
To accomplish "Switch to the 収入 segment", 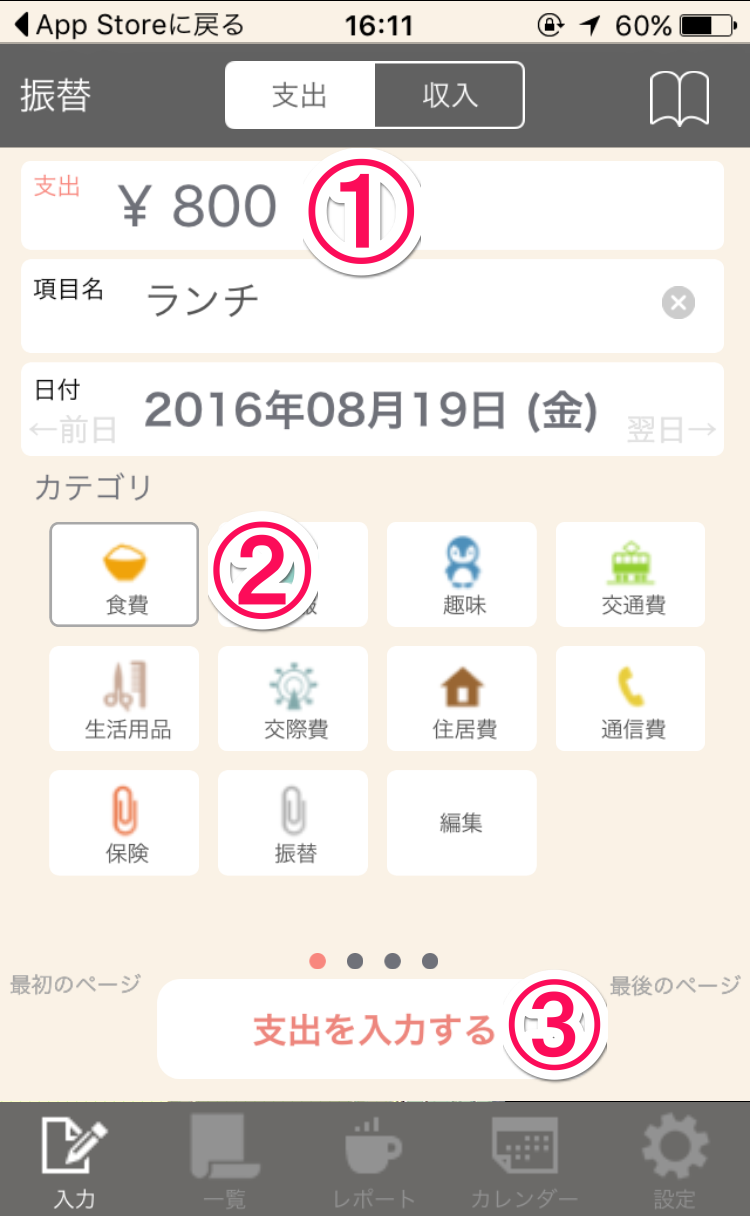I will click(449, 96).
